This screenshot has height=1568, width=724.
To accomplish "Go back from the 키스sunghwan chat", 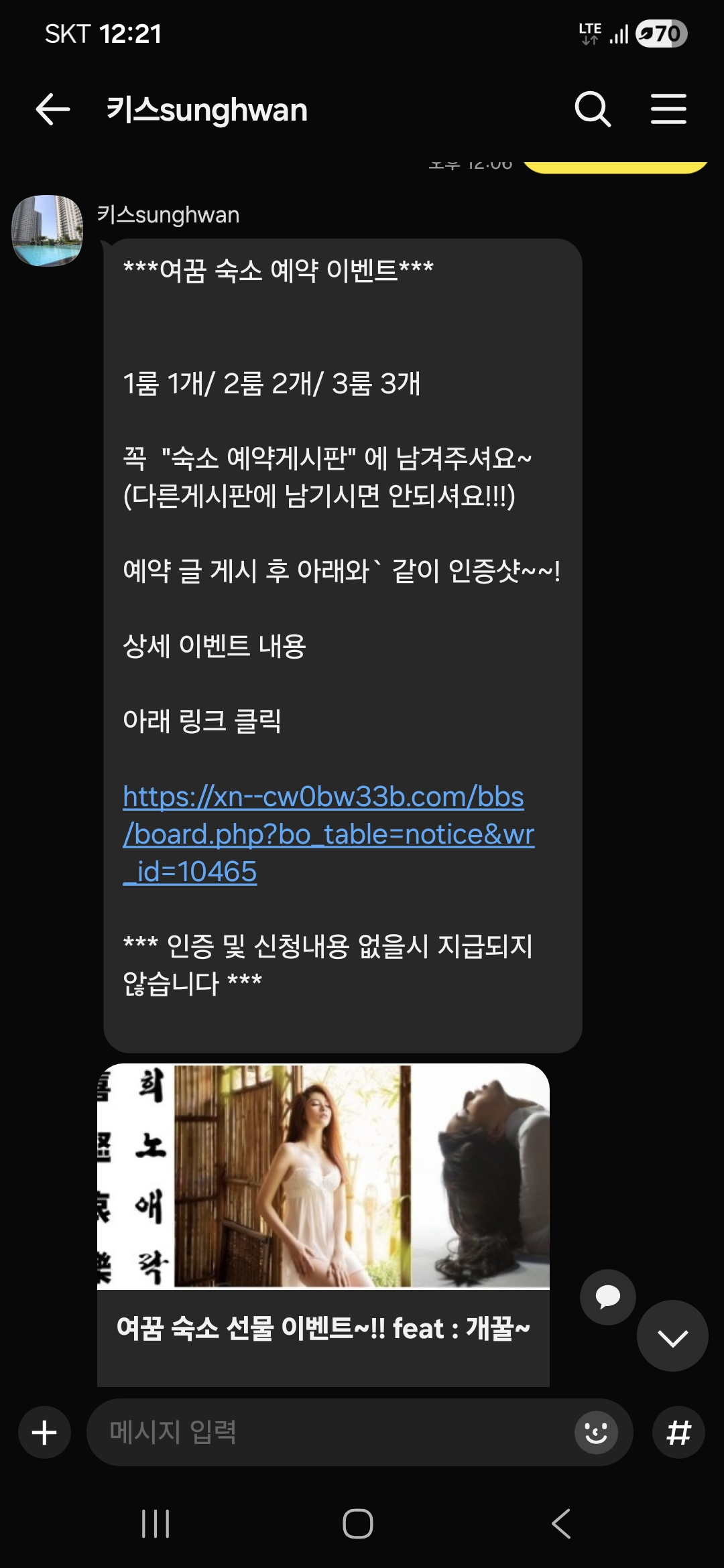I will click(x=53, y=109).
